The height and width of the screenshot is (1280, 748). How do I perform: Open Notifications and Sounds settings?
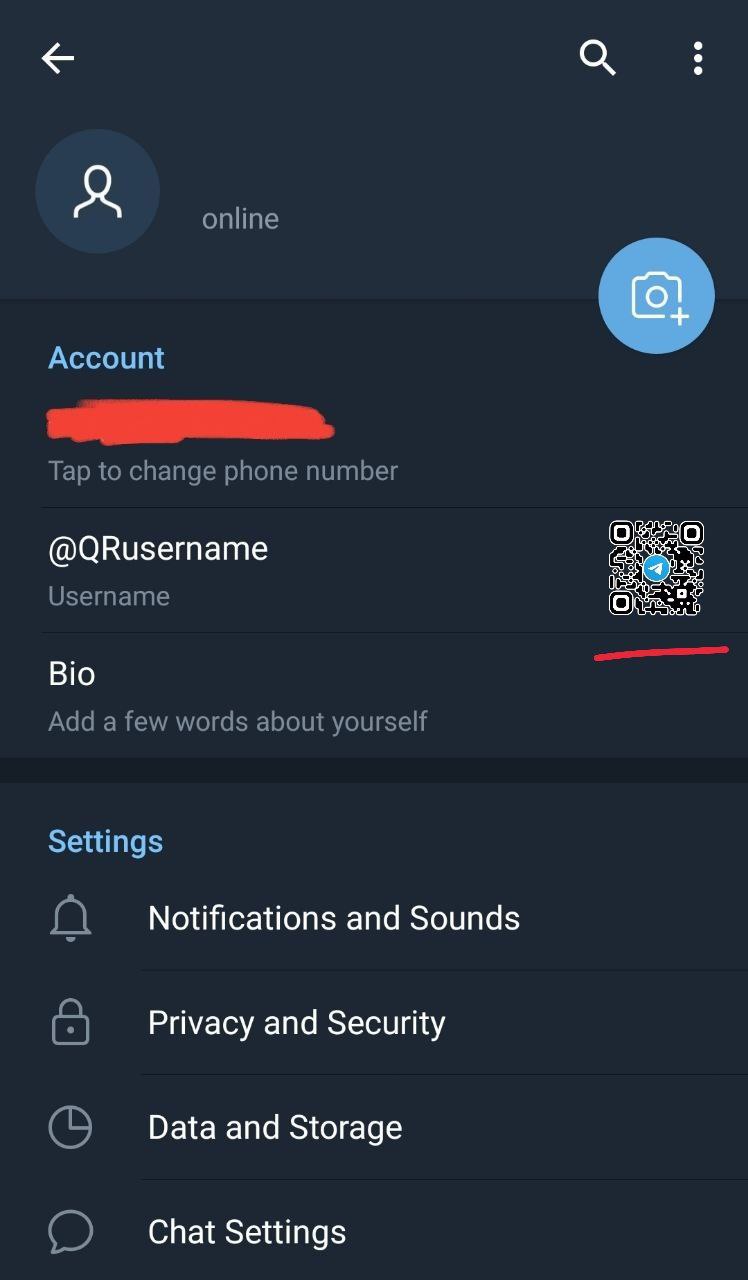tap(333, 918)
